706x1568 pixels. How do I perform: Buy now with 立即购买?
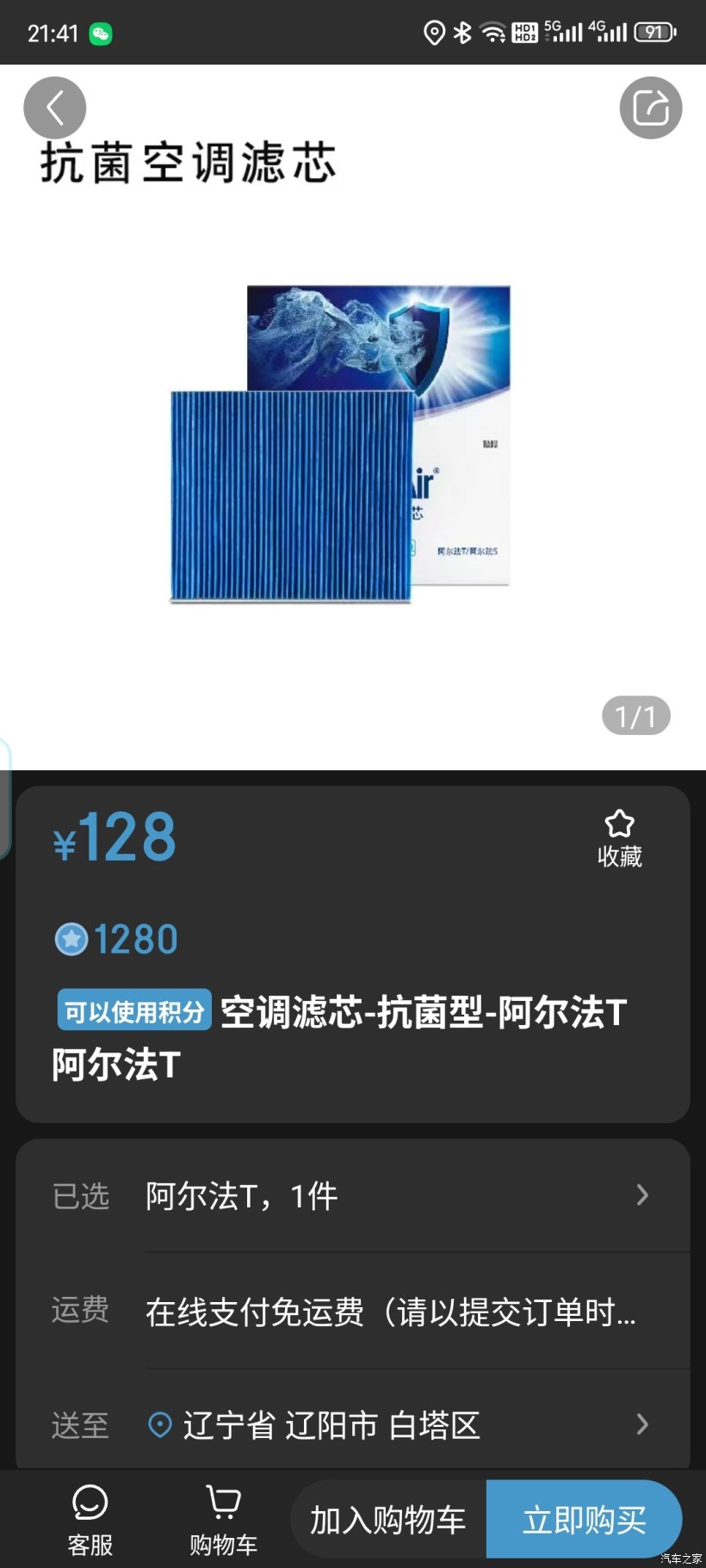[x=584, y=1519]
